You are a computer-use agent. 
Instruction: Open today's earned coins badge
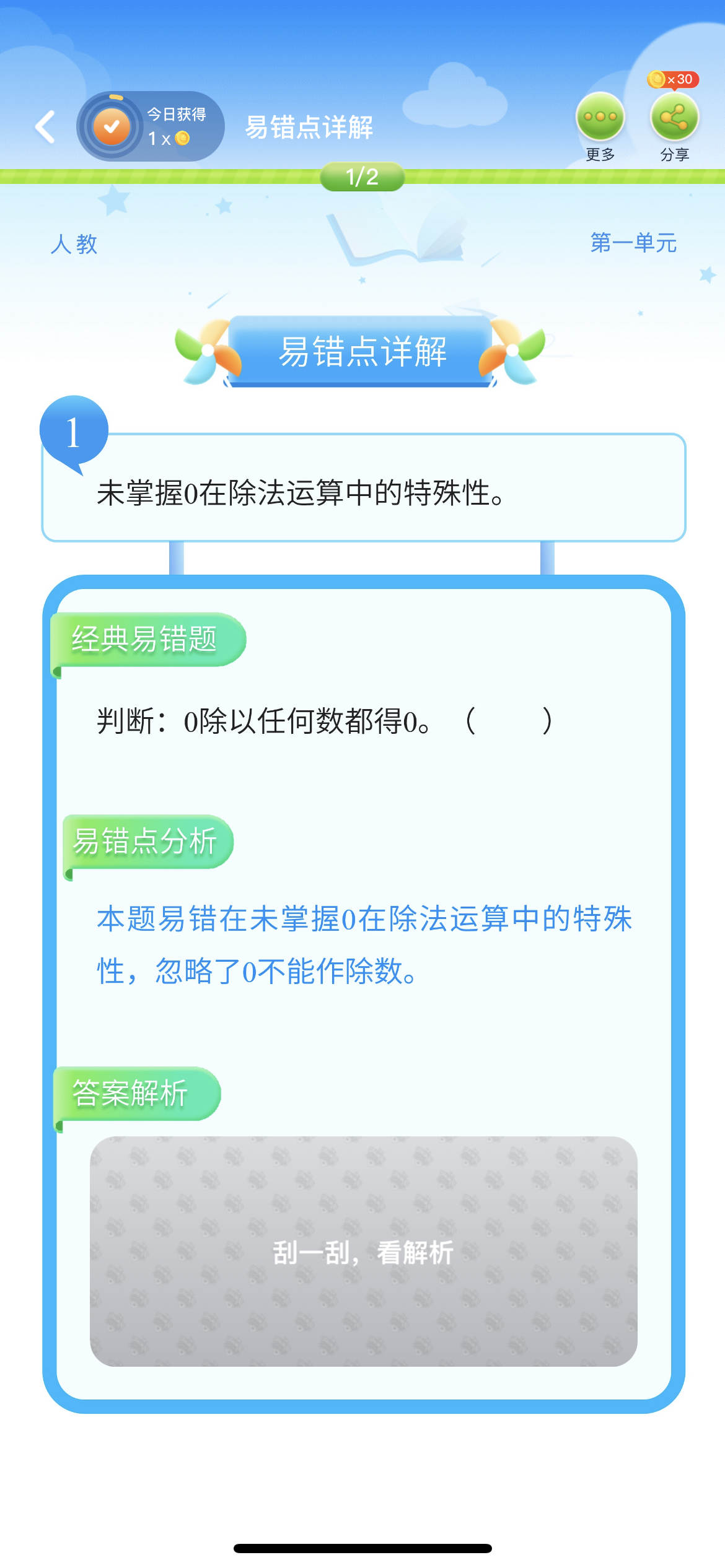pos(151,126)
